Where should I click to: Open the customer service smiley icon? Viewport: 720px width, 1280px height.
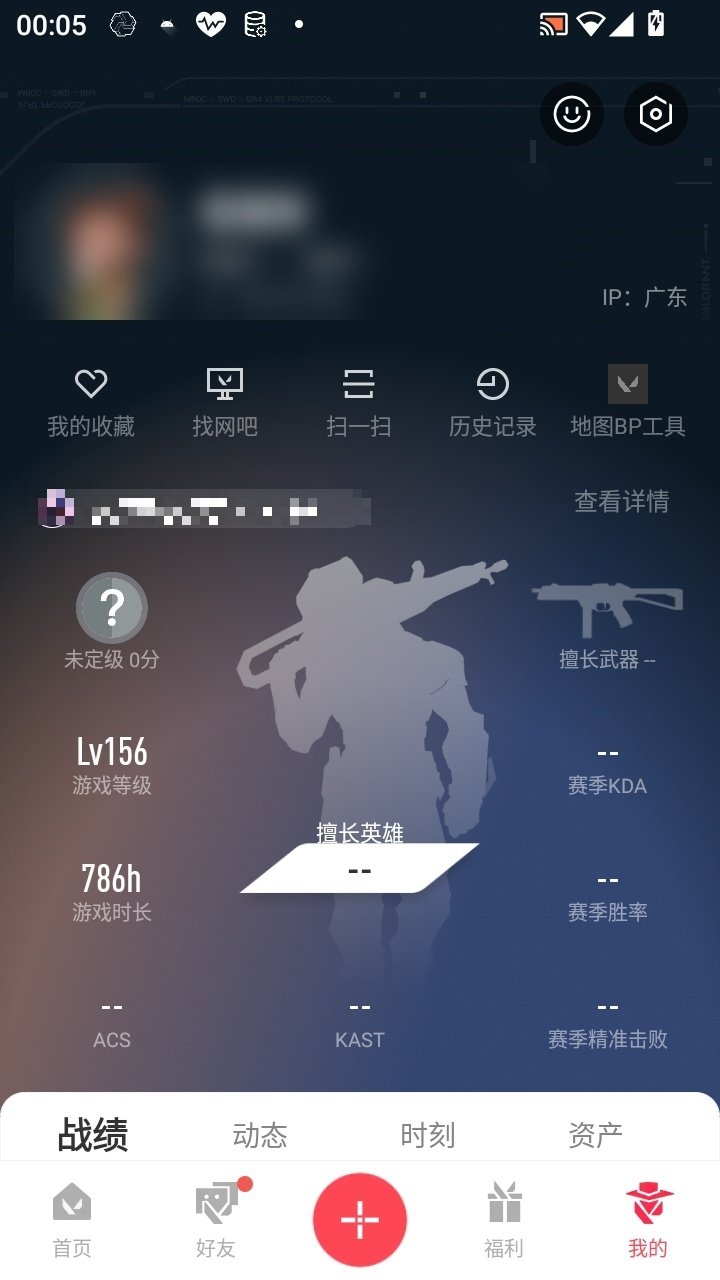point(571,114)
